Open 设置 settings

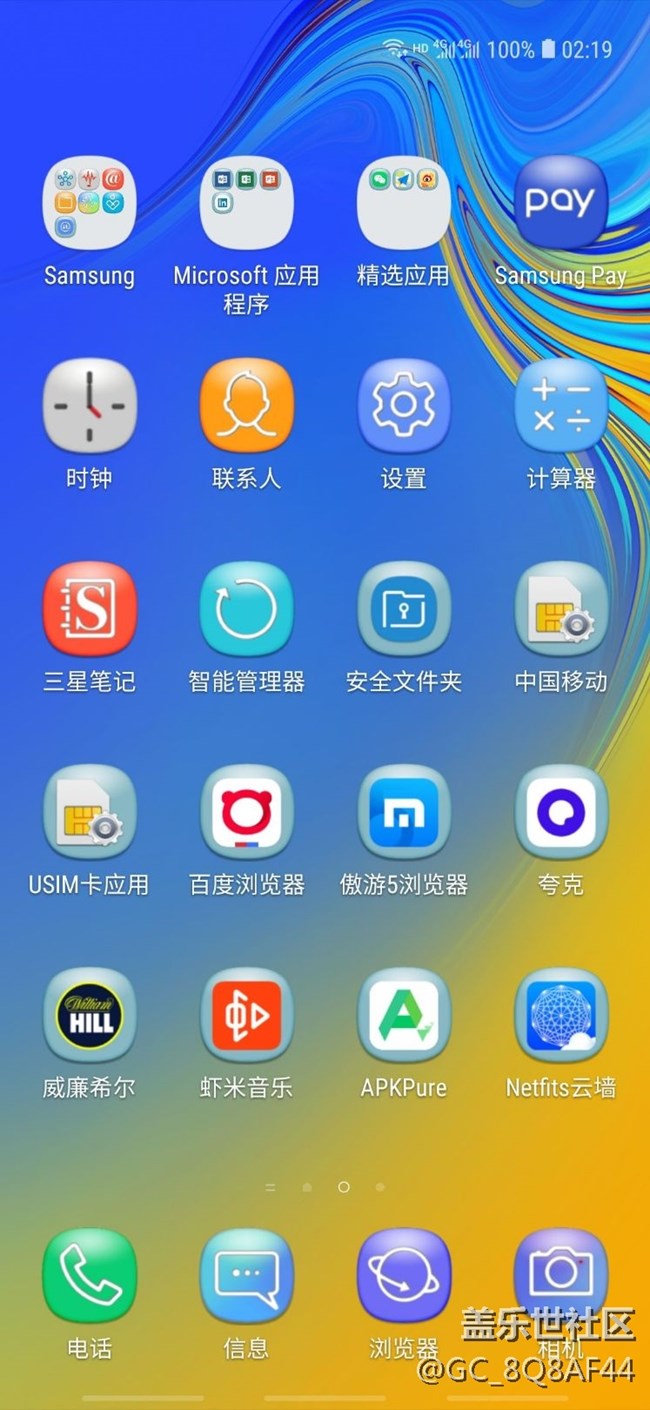coord(403,407)
